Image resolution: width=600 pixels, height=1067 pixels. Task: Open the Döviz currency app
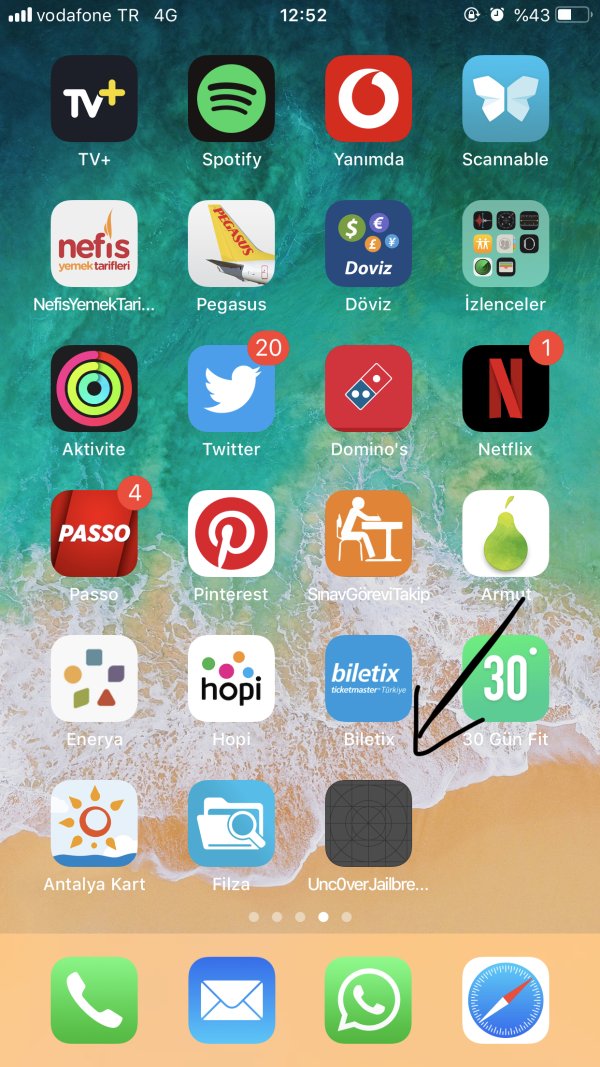click(x=368, y=244)
